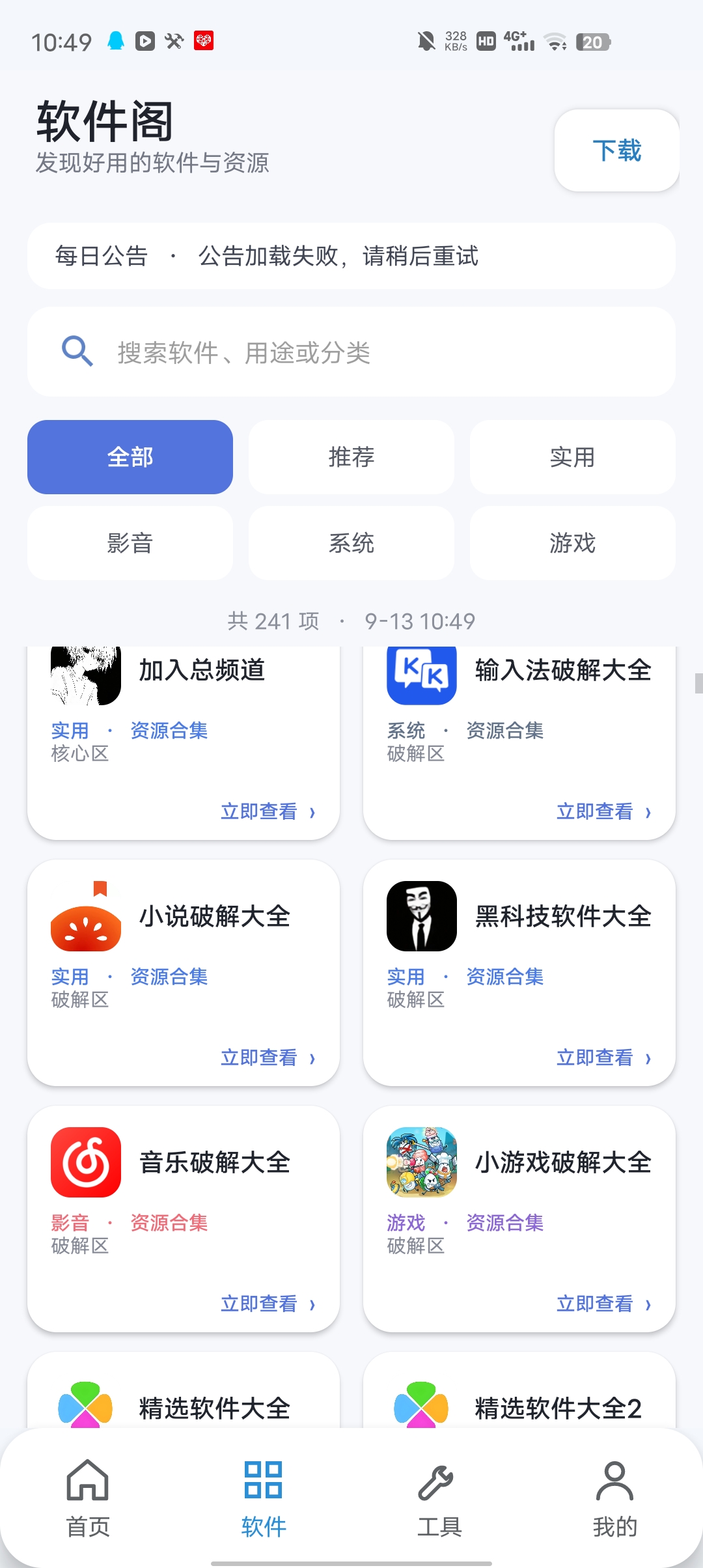The height and width of the screenshot is (1568, 703).
Task: Open the 音乐破解大全 card
Action: click(184, 1219)
